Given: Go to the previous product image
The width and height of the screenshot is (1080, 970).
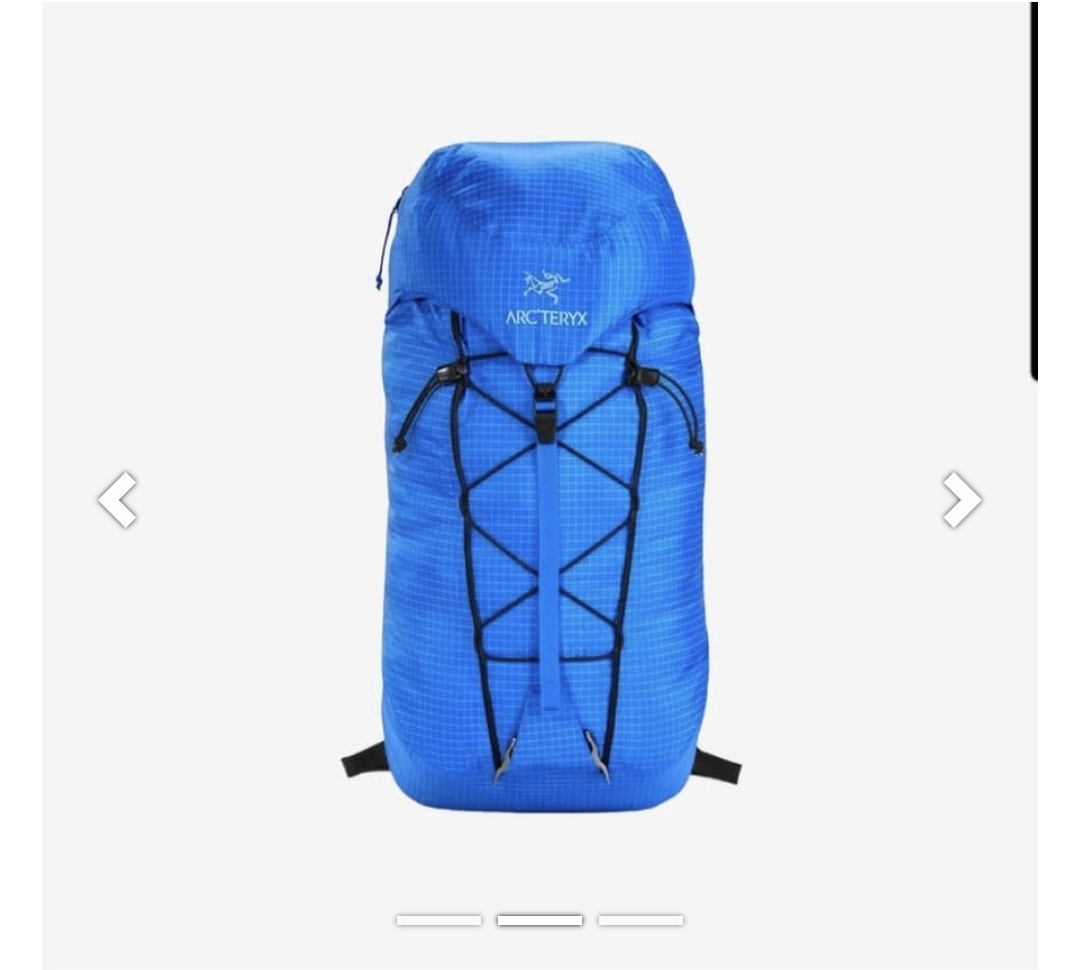Looking at the screenshot, I should tap(118, 499).
